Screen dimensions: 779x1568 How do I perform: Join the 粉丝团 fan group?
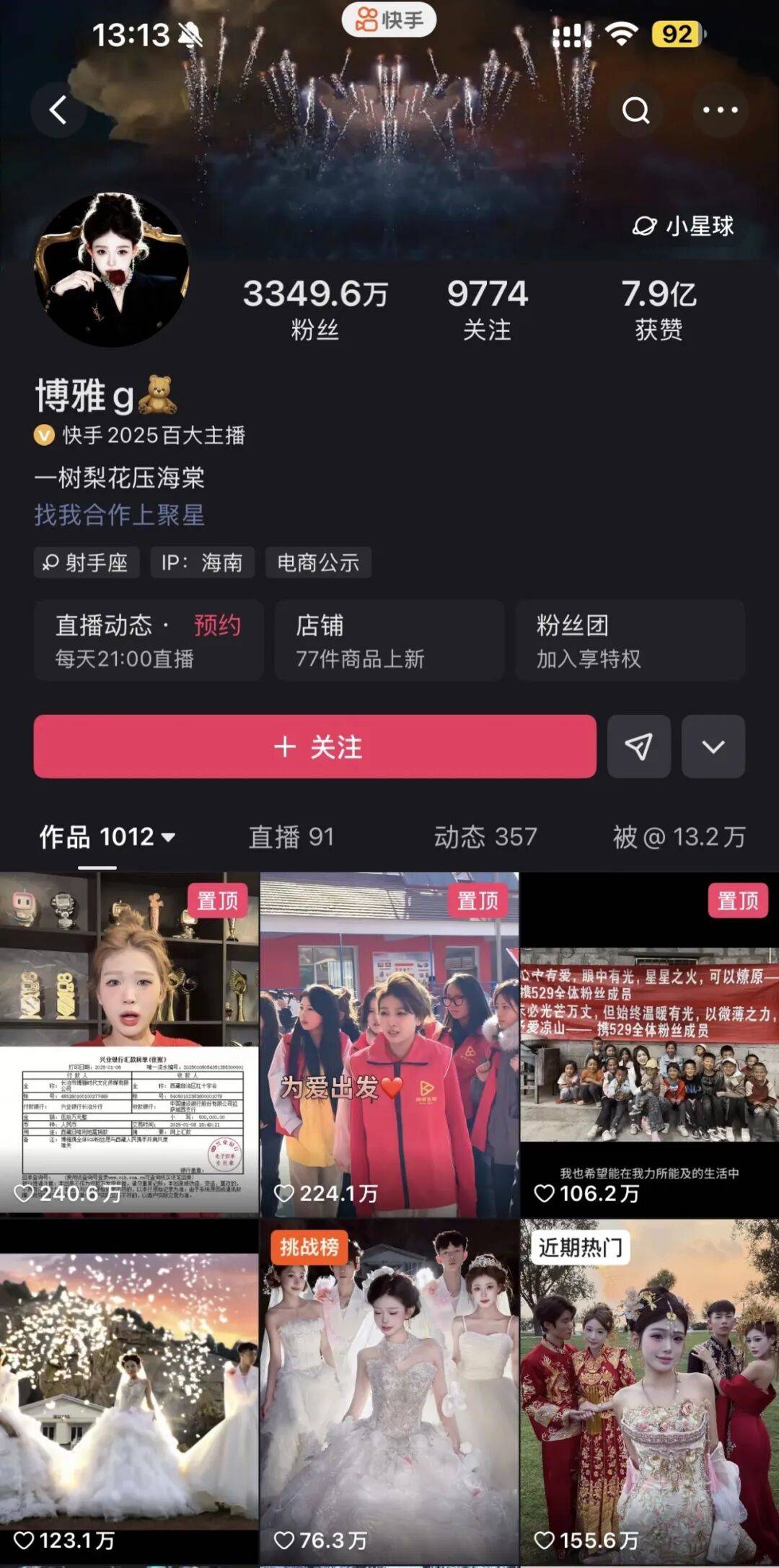(630, 640)
